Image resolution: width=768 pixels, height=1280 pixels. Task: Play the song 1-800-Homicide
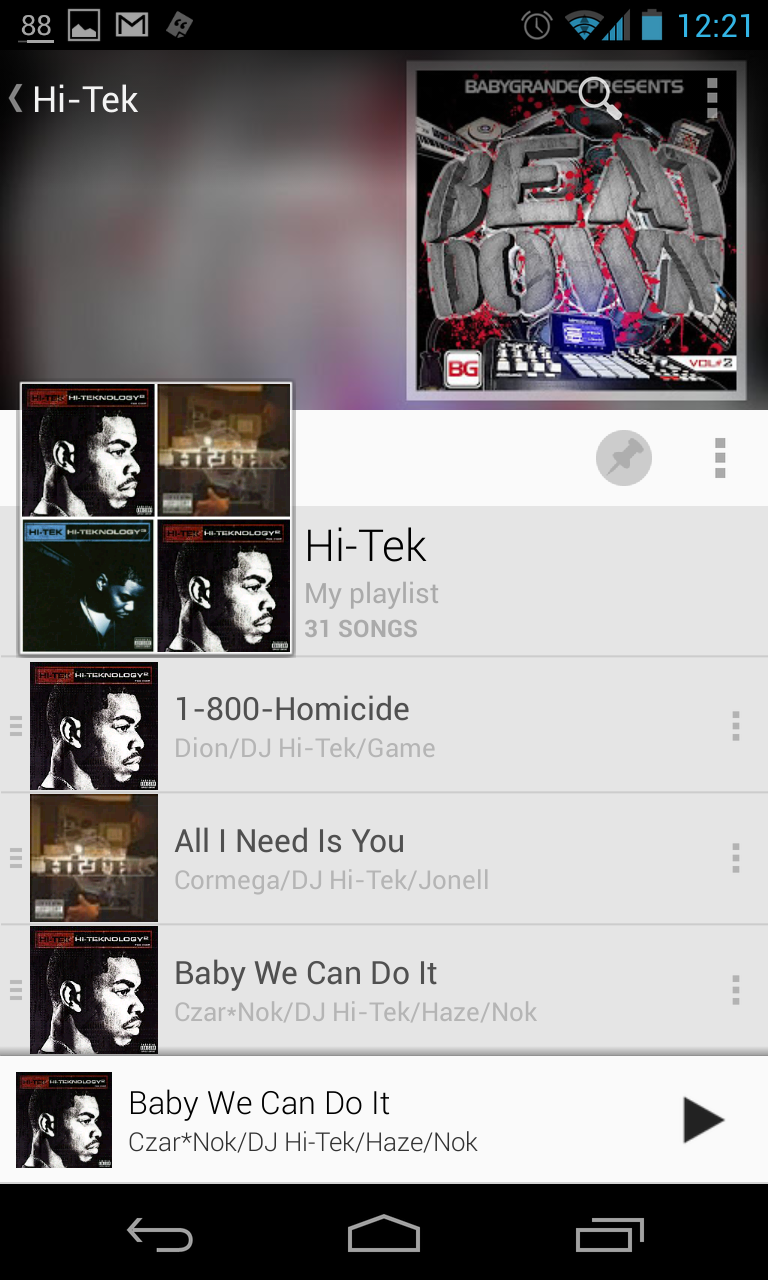[x=384, y=725]
